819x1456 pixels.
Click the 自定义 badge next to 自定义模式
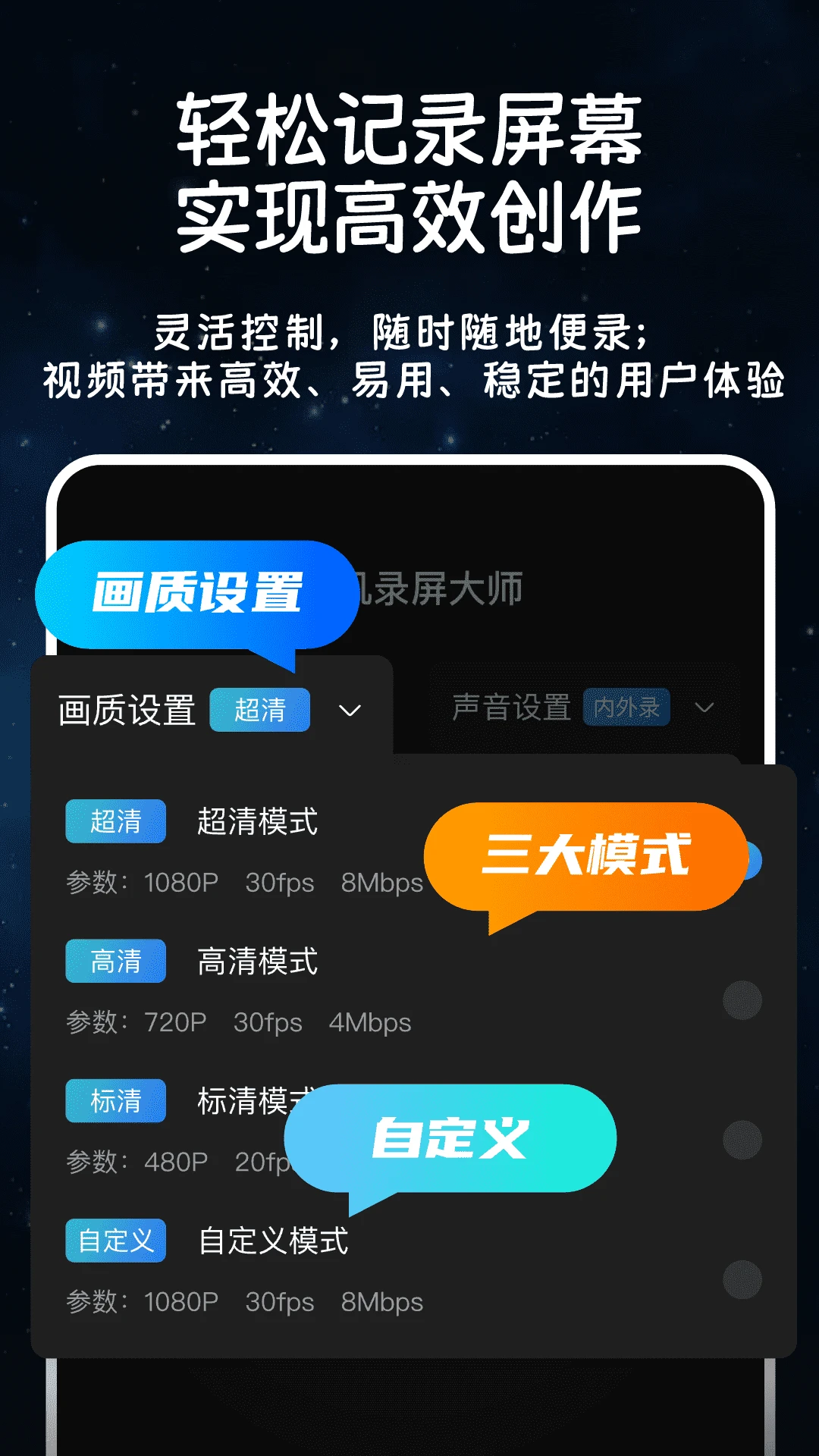tap(115, 1241)
